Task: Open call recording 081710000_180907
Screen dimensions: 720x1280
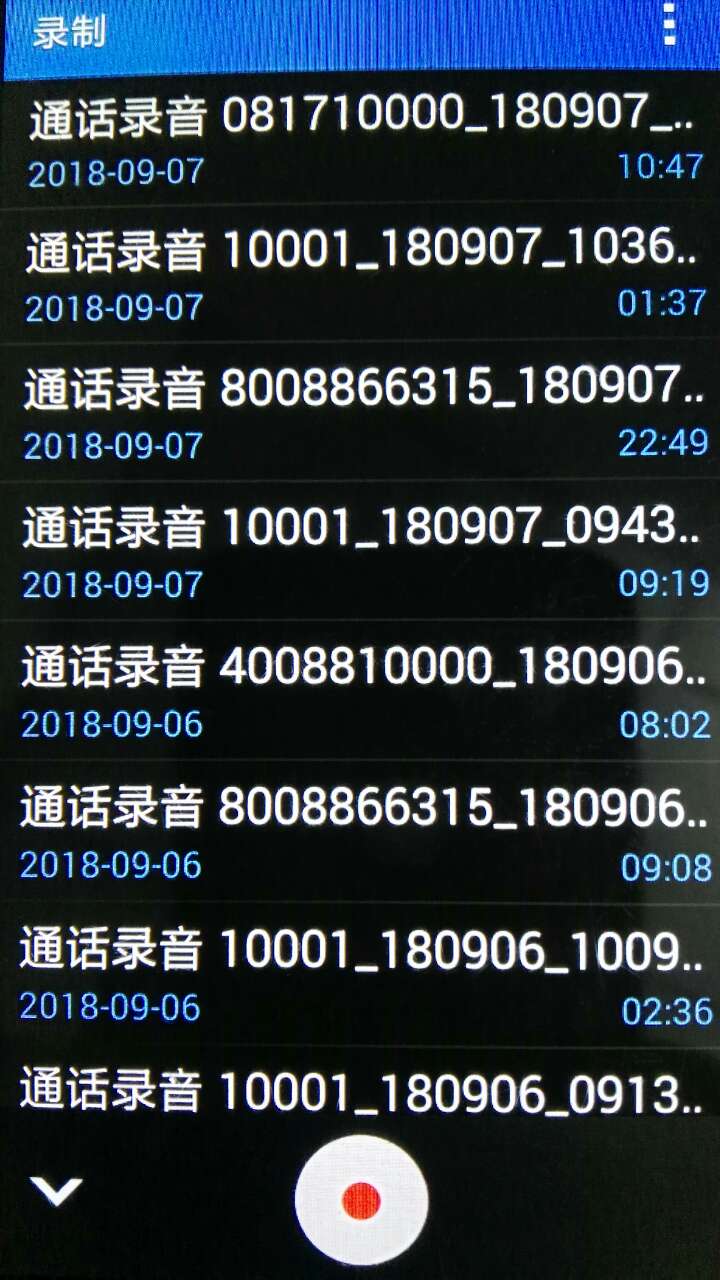Action: tap(360, 140)
